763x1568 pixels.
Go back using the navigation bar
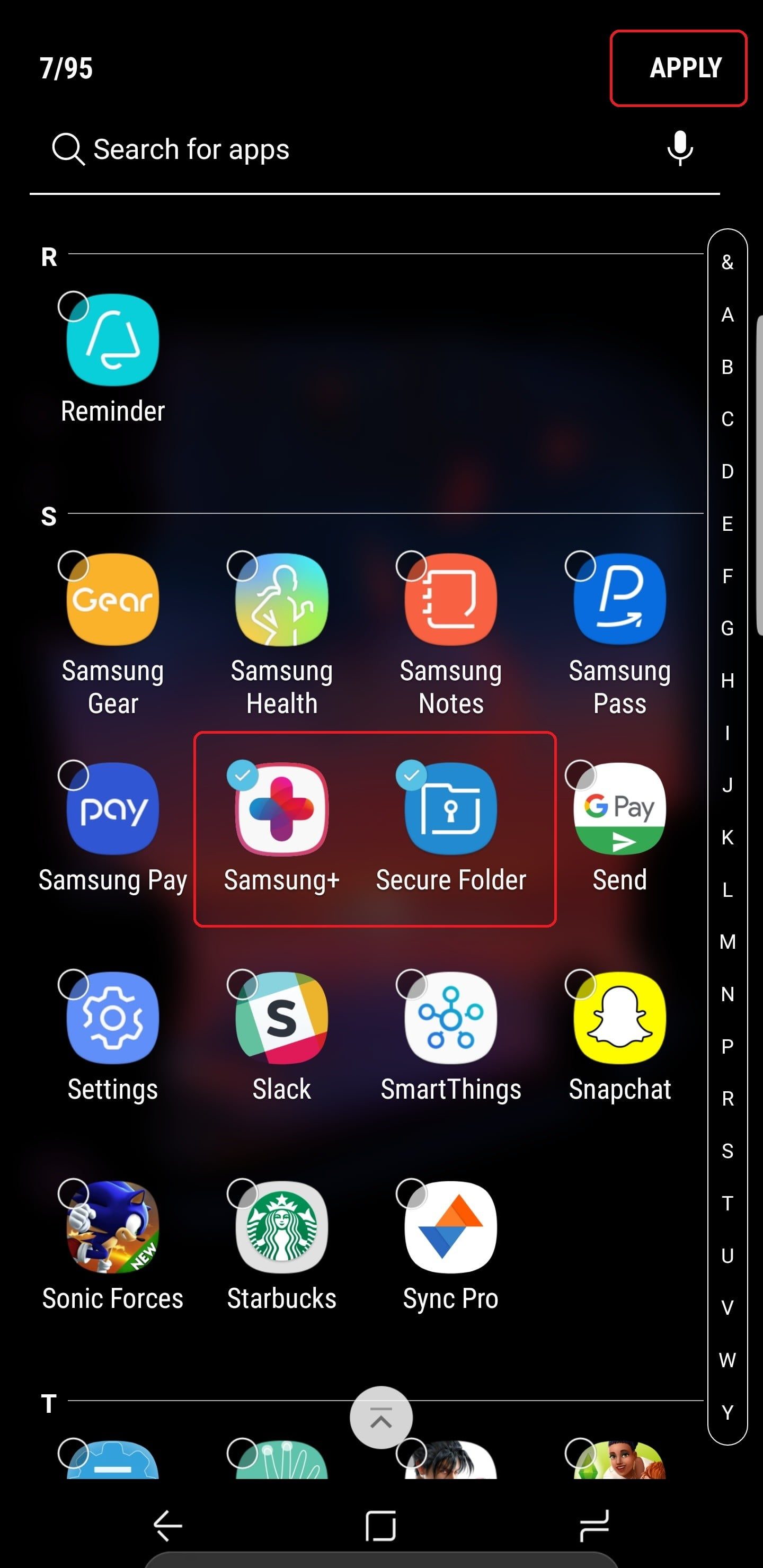pyautogui.click(x=167, y=1526)
